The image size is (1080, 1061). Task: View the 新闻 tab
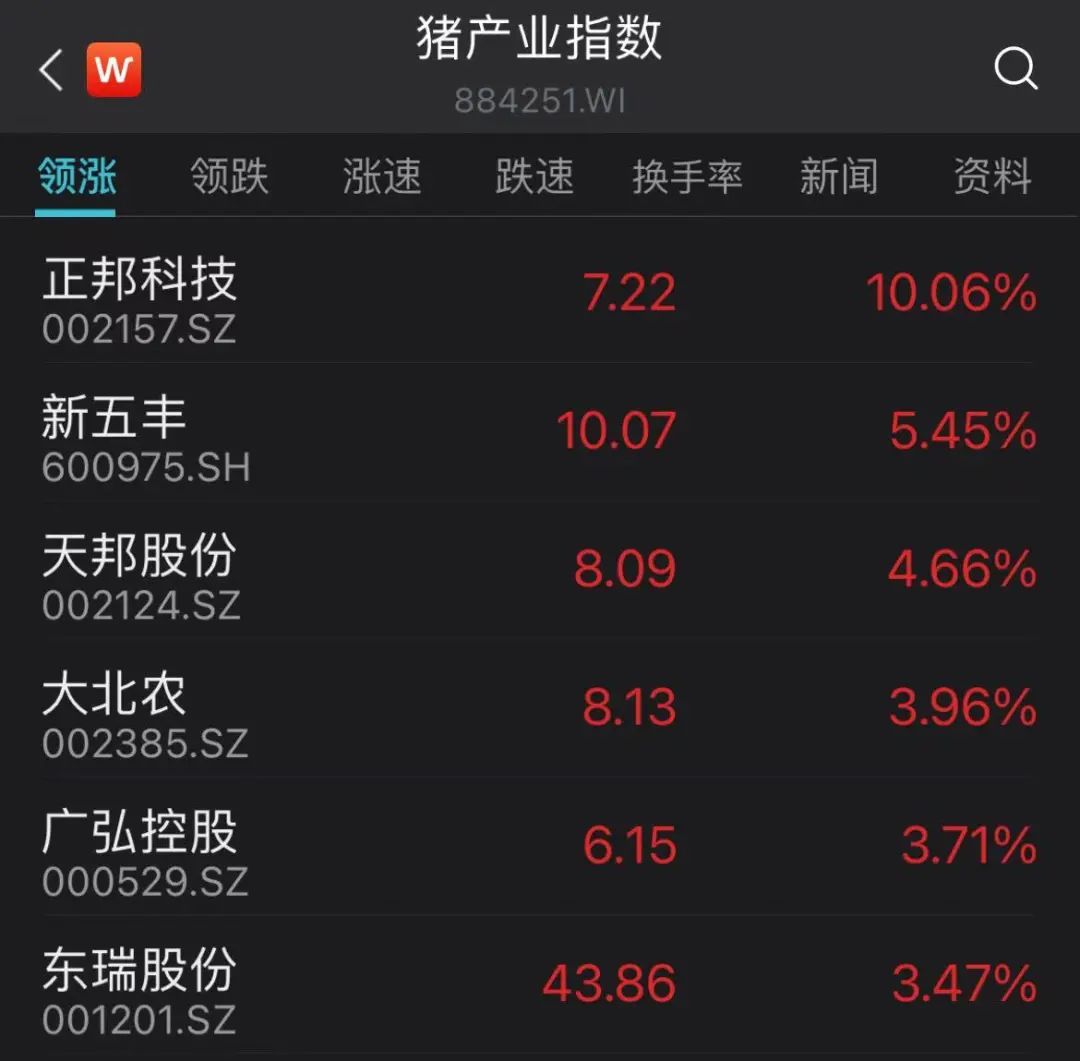click(x=838, y=178)
